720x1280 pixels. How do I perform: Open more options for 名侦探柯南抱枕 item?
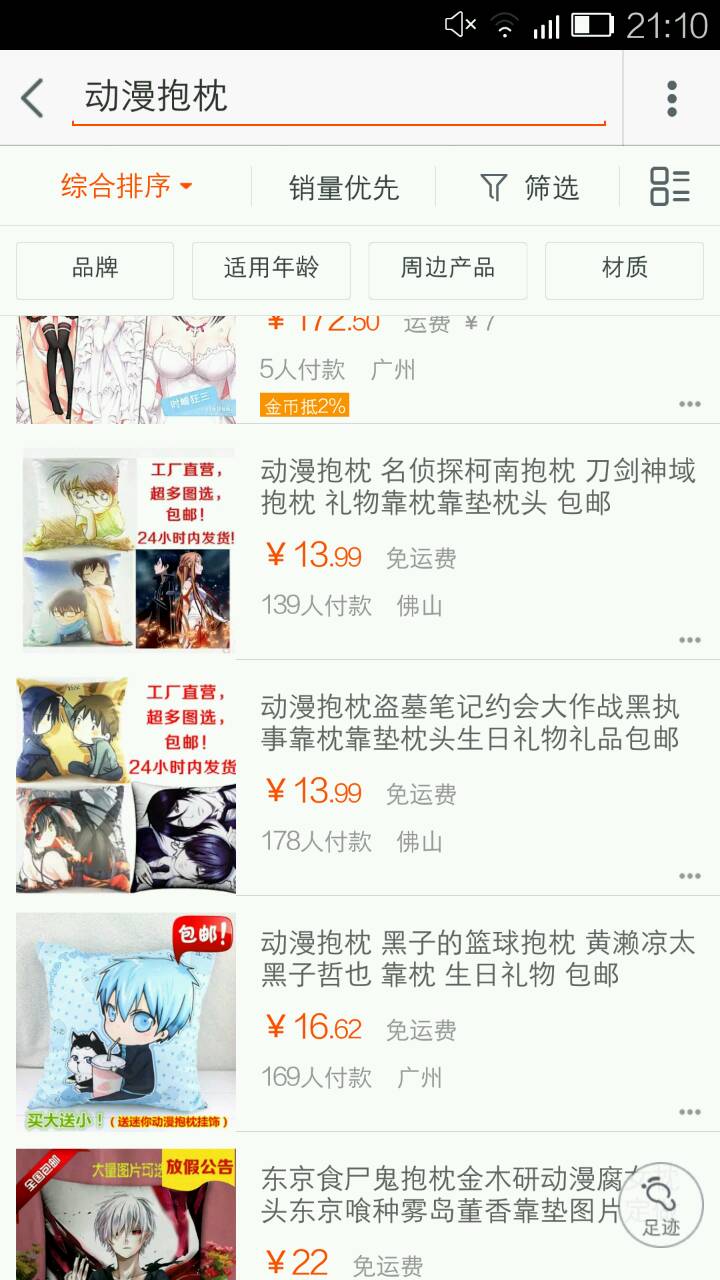[689, 640]
